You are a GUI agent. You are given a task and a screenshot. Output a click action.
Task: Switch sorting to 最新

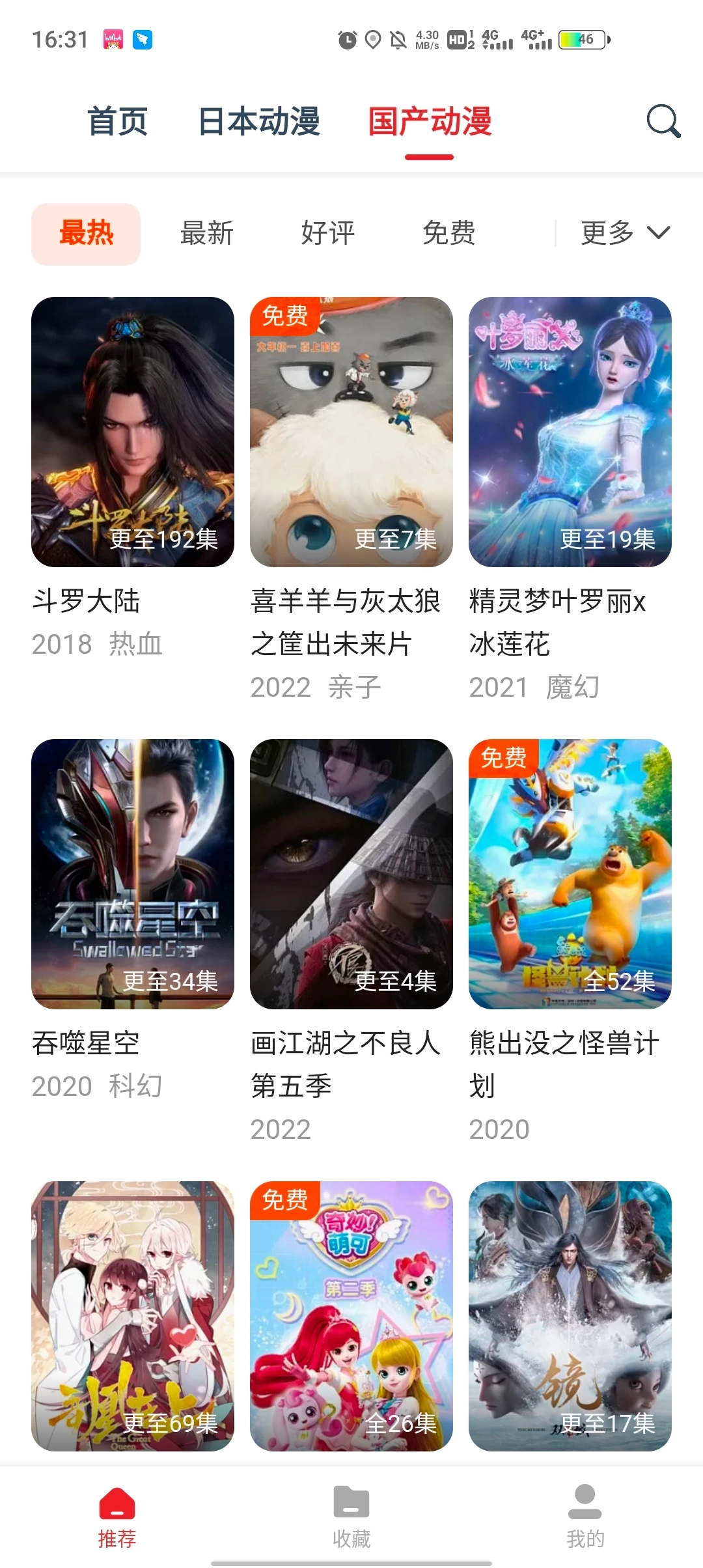click(206, 233)
